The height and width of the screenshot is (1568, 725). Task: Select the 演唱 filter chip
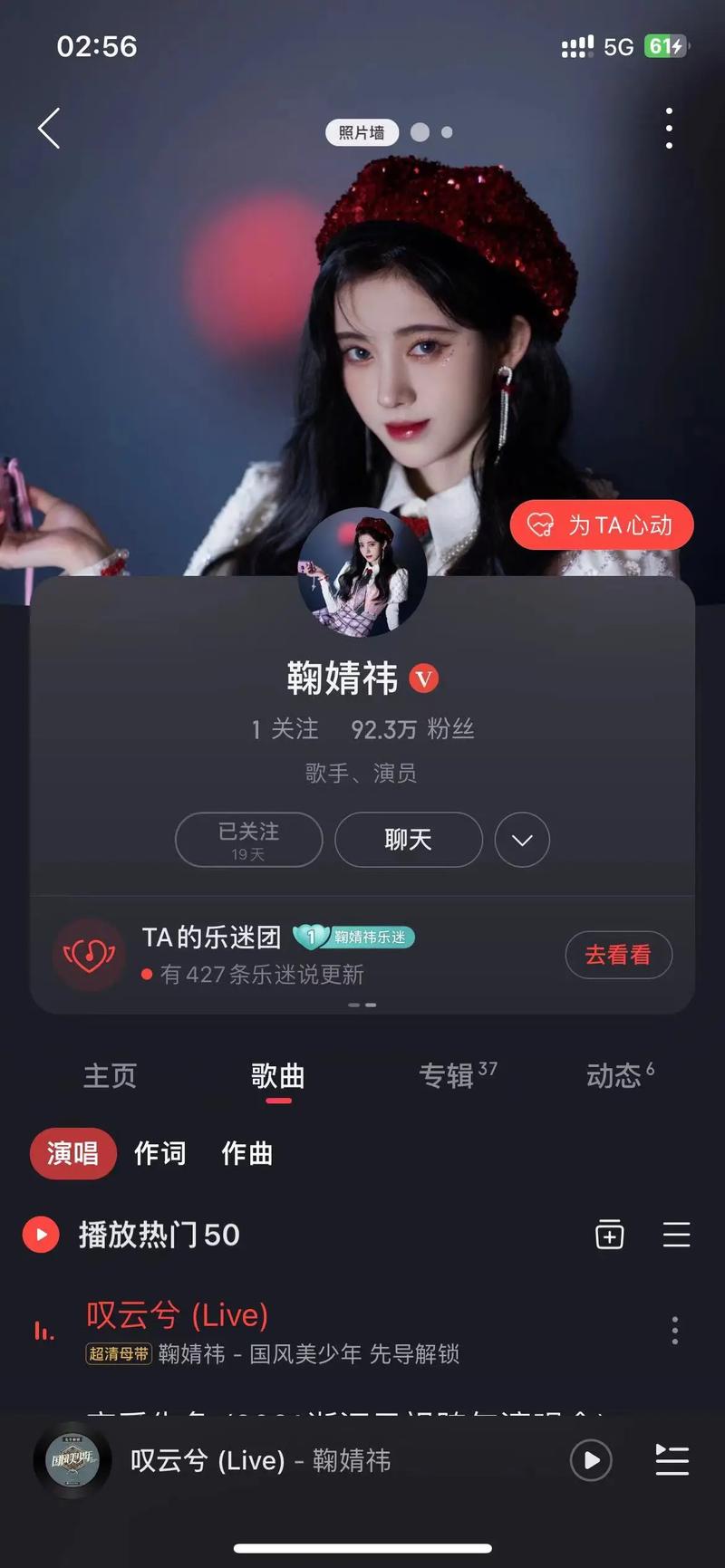coord(72,1153)
